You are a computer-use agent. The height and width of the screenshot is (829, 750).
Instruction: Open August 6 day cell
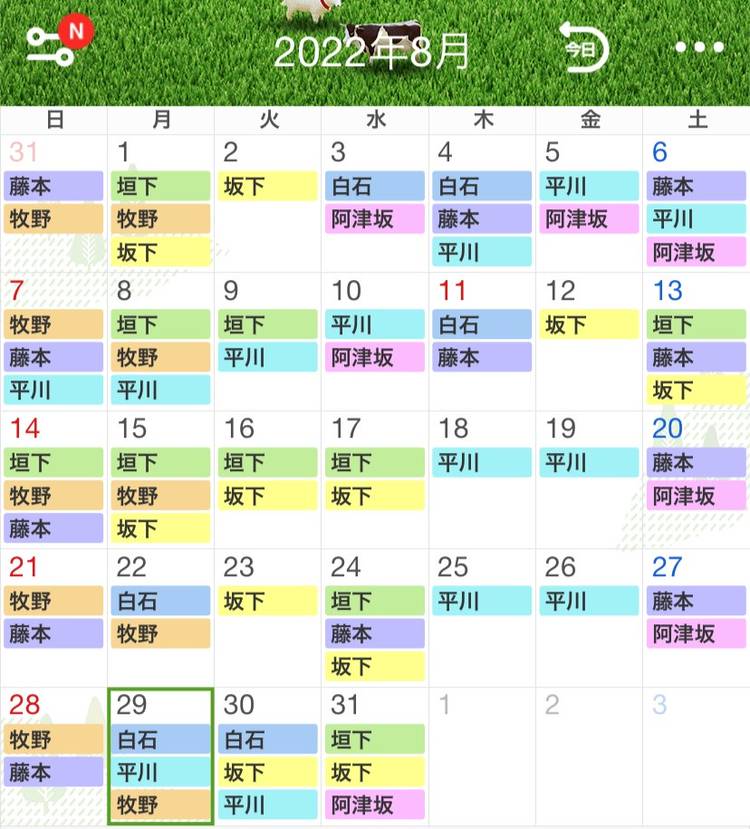696,204
